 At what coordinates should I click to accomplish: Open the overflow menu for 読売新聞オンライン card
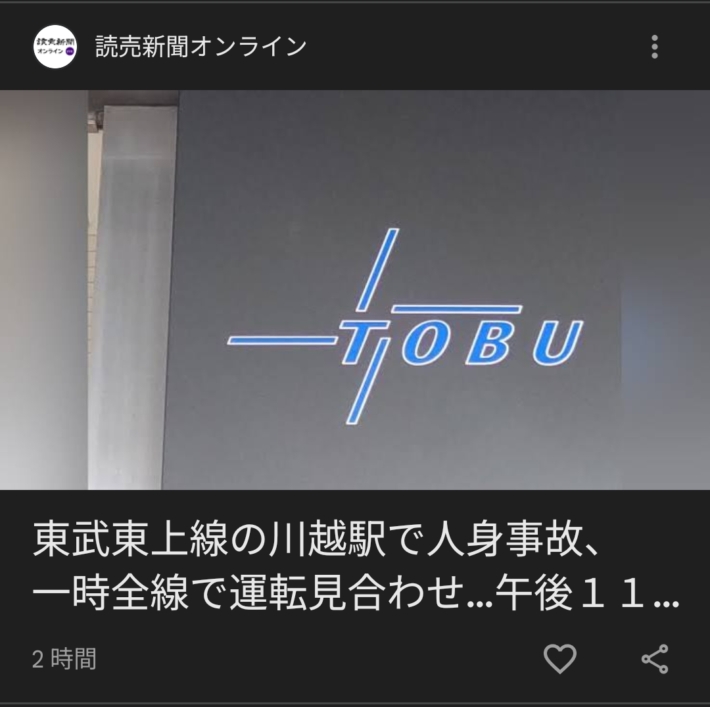(654, 47)
